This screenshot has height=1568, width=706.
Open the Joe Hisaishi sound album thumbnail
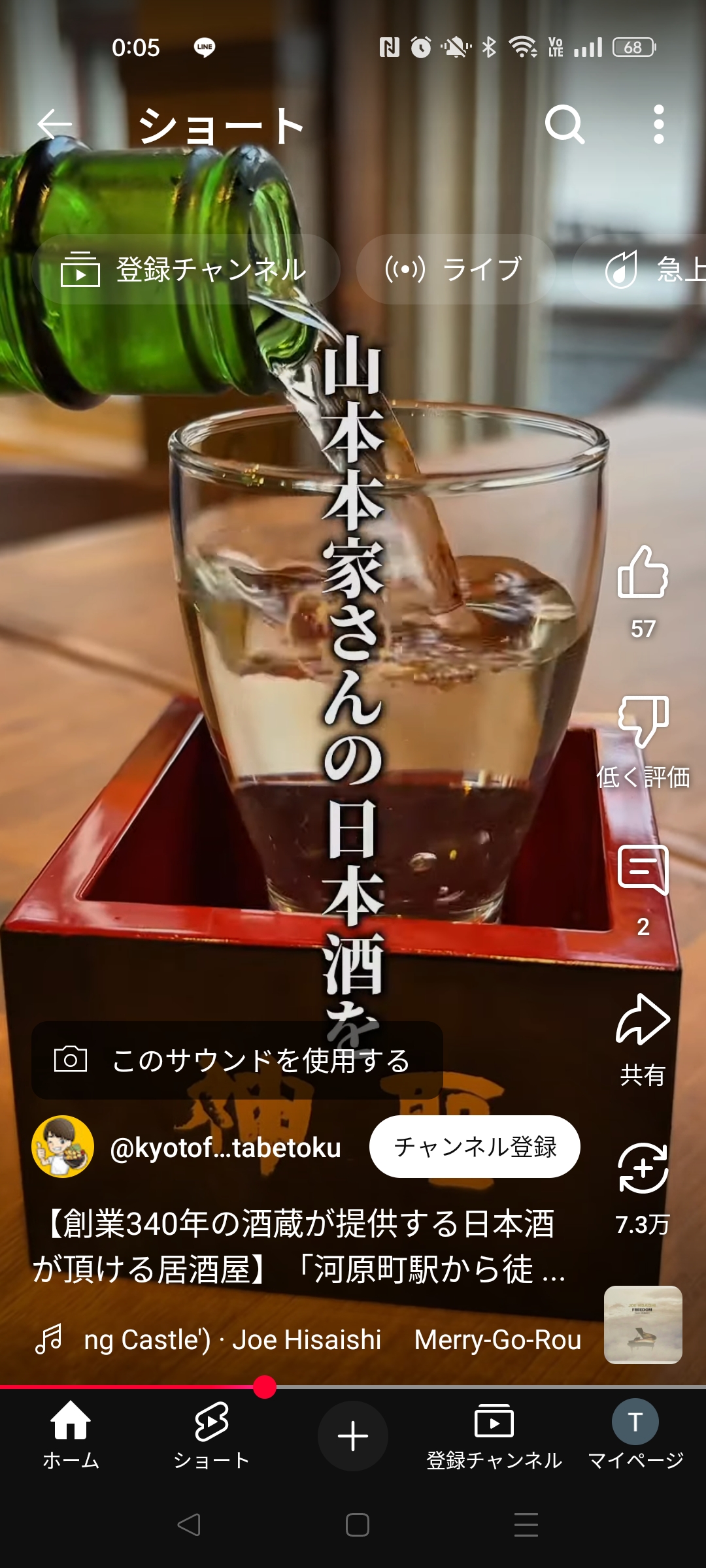click(x=643, y=1325)
